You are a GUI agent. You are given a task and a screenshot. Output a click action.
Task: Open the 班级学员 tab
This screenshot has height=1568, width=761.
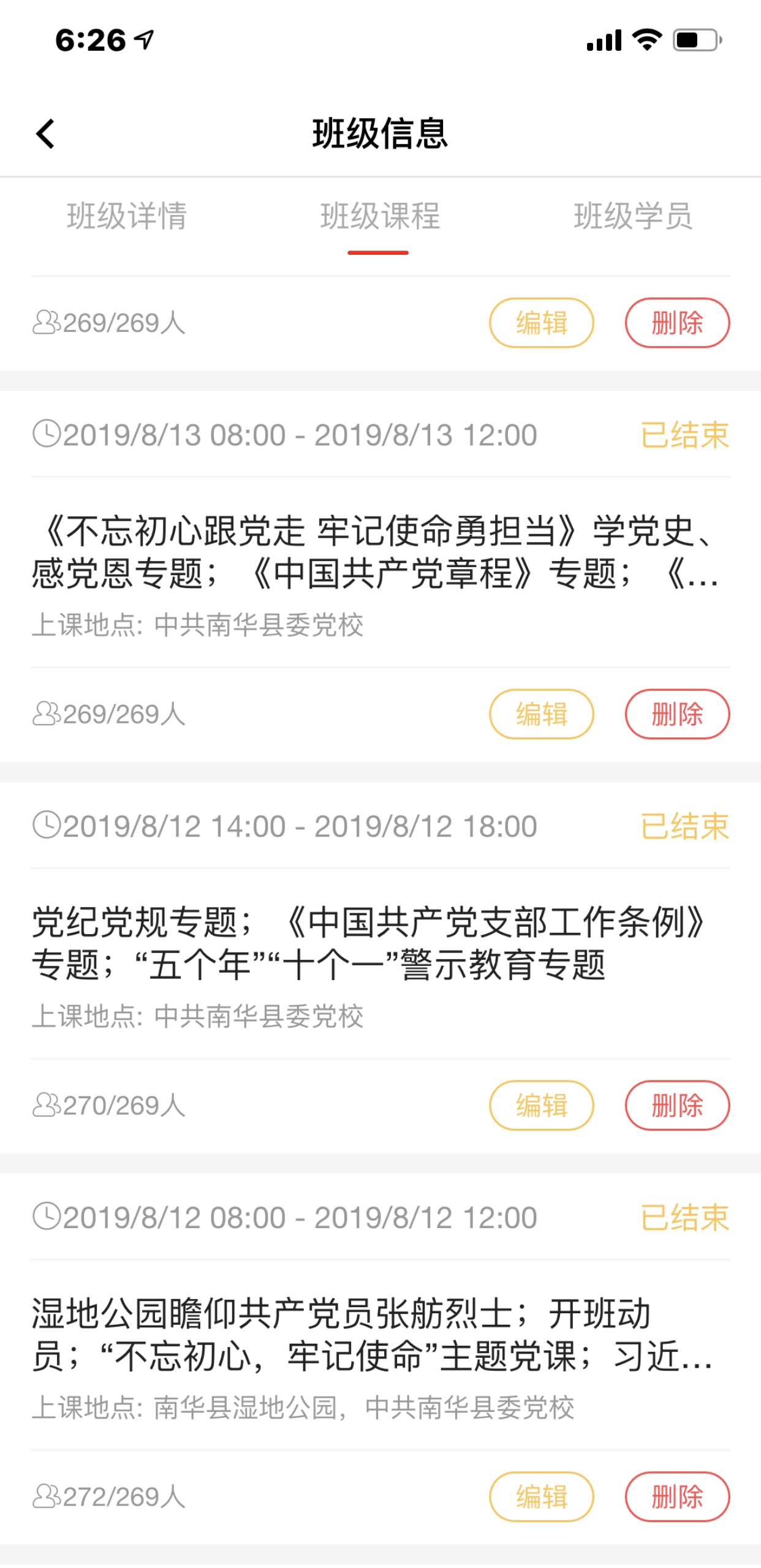click(x=633, y=216)
